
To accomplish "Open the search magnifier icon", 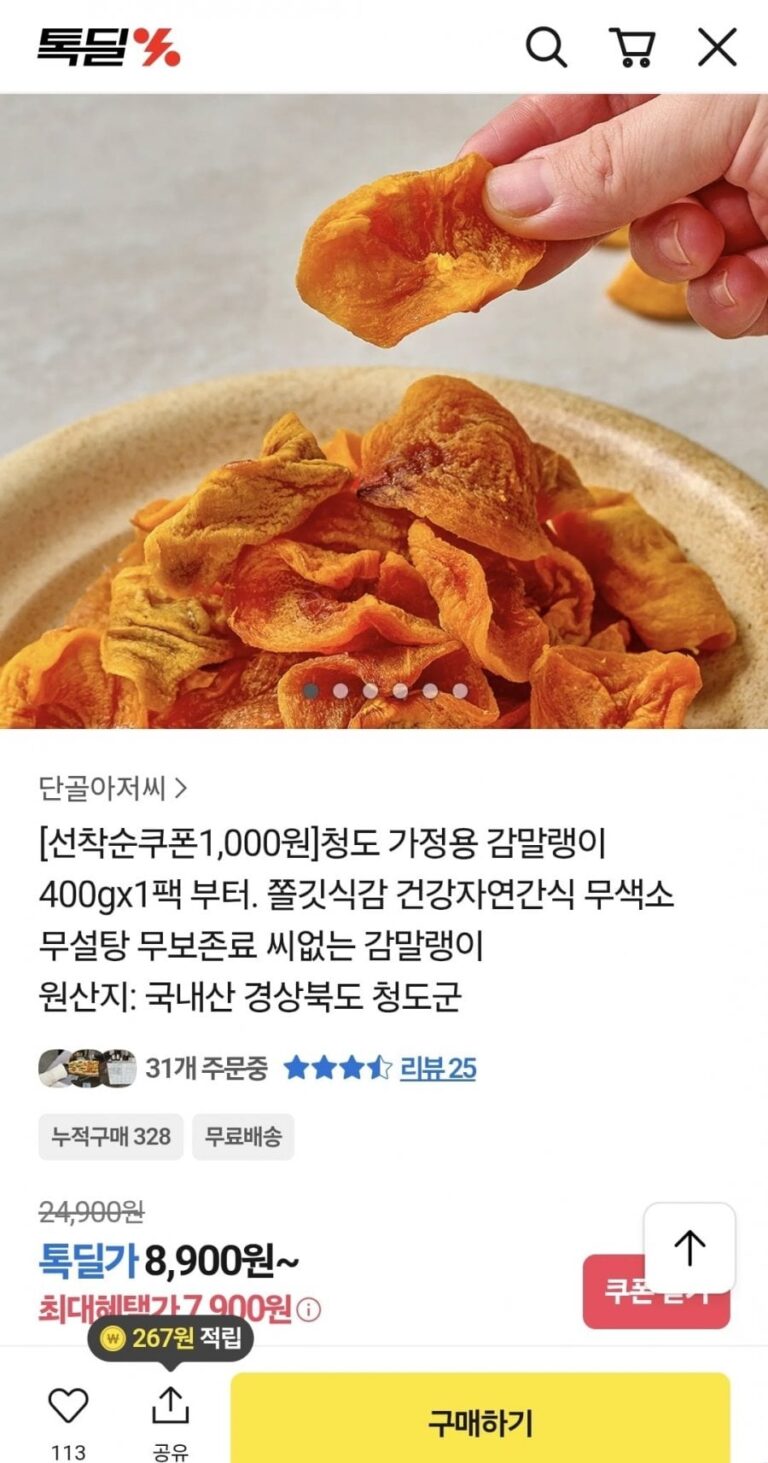I will (546, 47).
